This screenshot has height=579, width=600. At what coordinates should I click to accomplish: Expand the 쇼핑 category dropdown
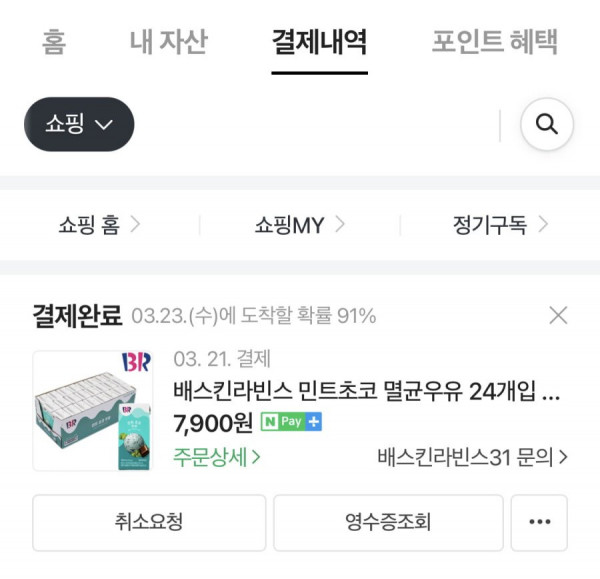click(x=79, y=124)
